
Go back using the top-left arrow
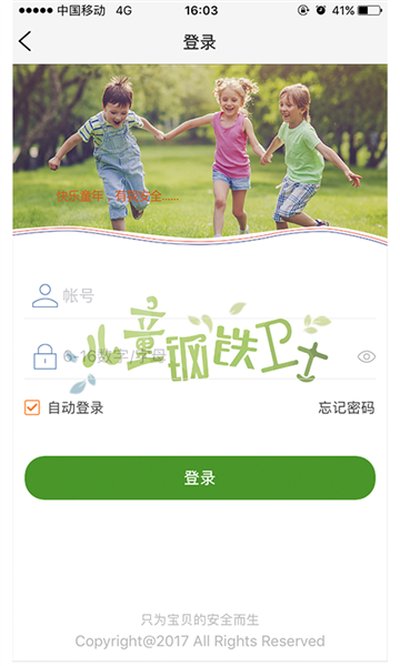[25, 42]
